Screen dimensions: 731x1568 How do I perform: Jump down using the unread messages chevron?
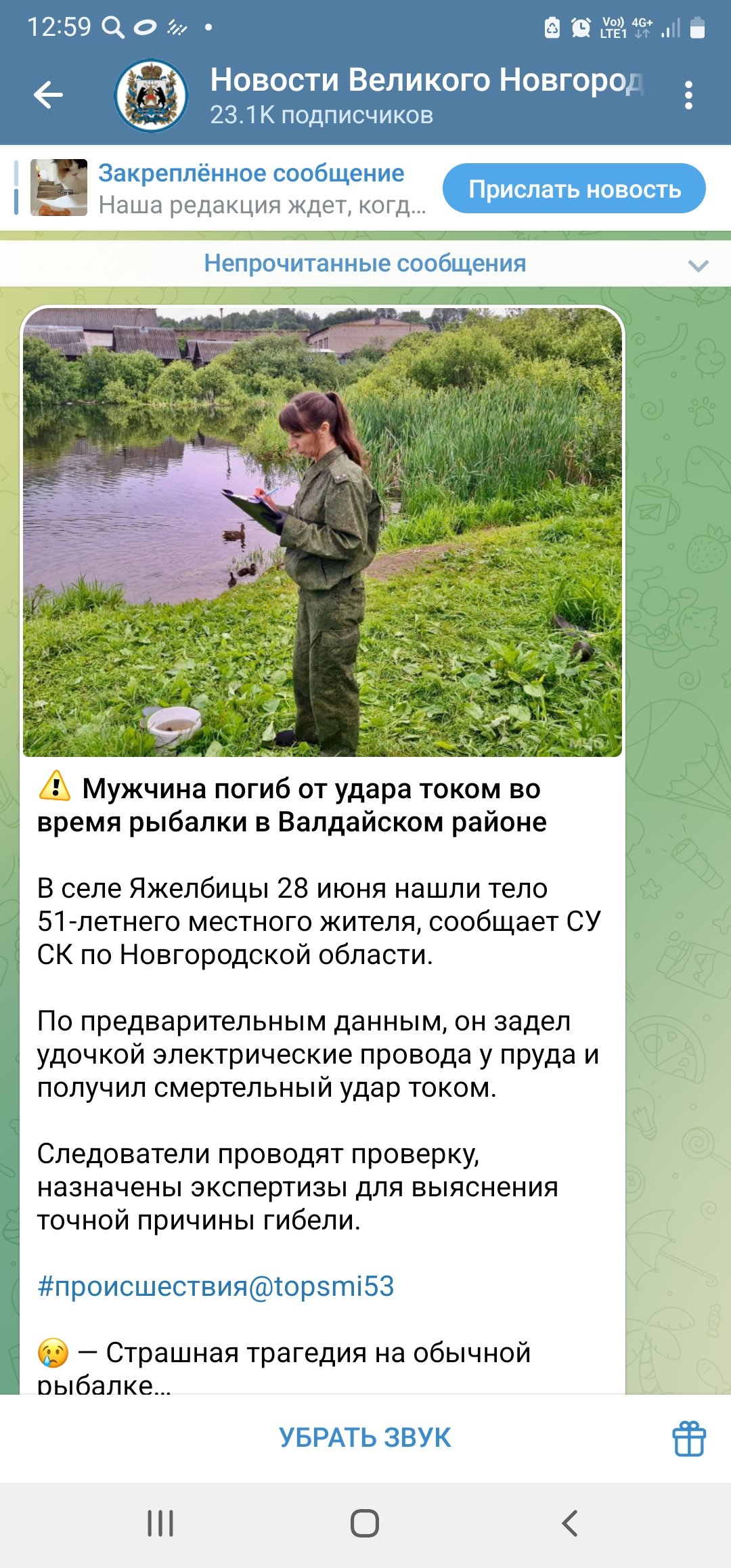tap(698, 265)
